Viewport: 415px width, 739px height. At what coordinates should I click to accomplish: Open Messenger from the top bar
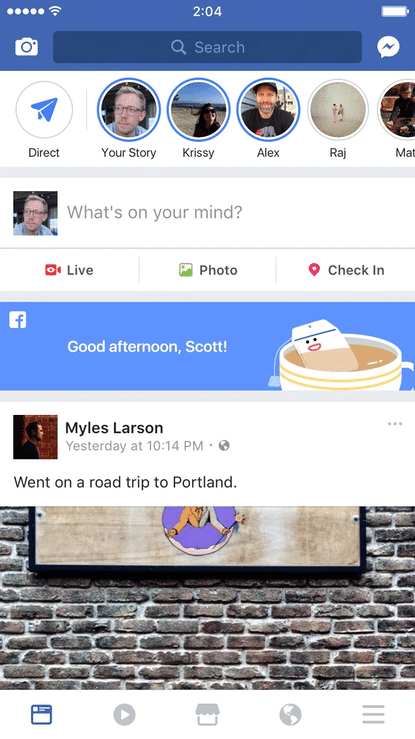(x=388, y=47)
